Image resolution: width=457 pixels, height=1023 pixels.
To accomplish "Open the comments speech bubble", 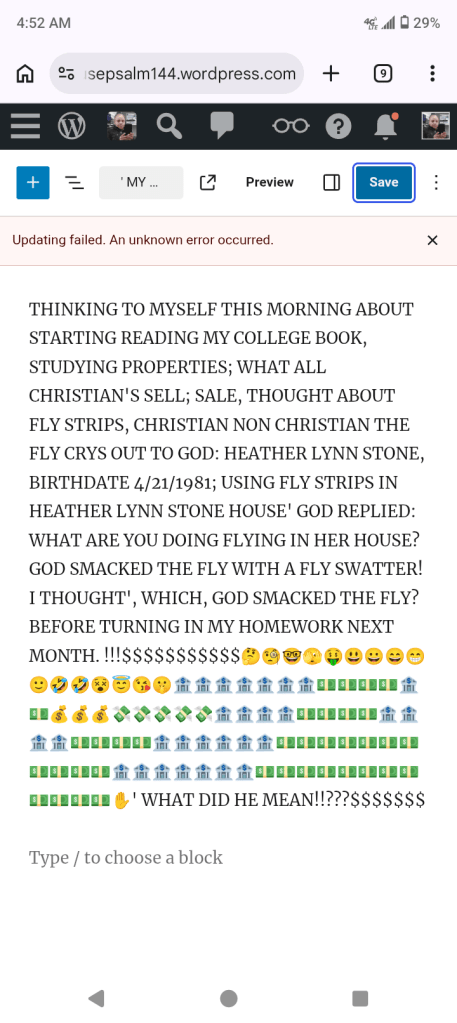I will (x=222, y=126).
